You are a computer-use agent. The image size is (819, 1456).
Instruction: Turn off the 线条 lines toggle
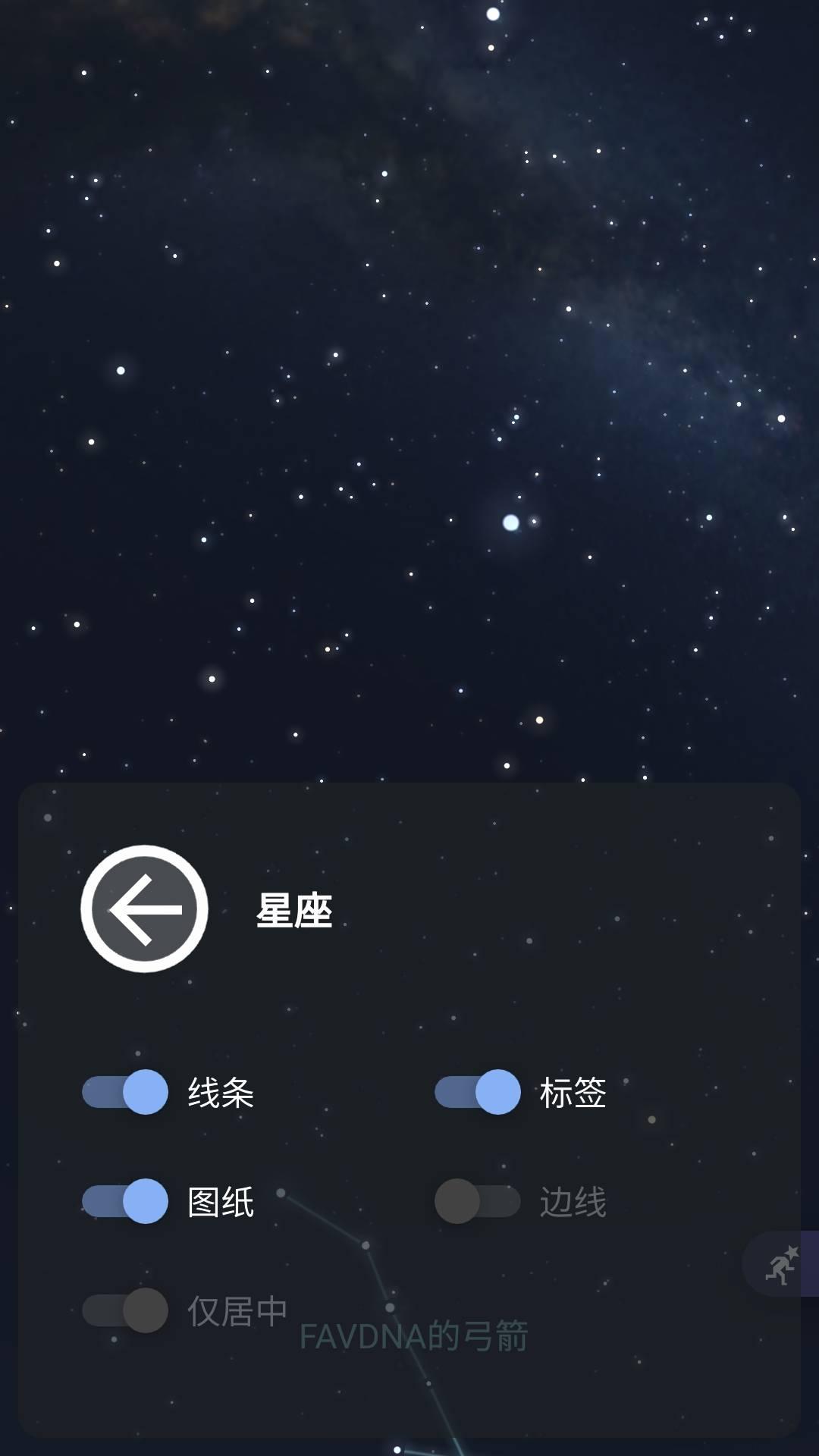[123, 1090]
